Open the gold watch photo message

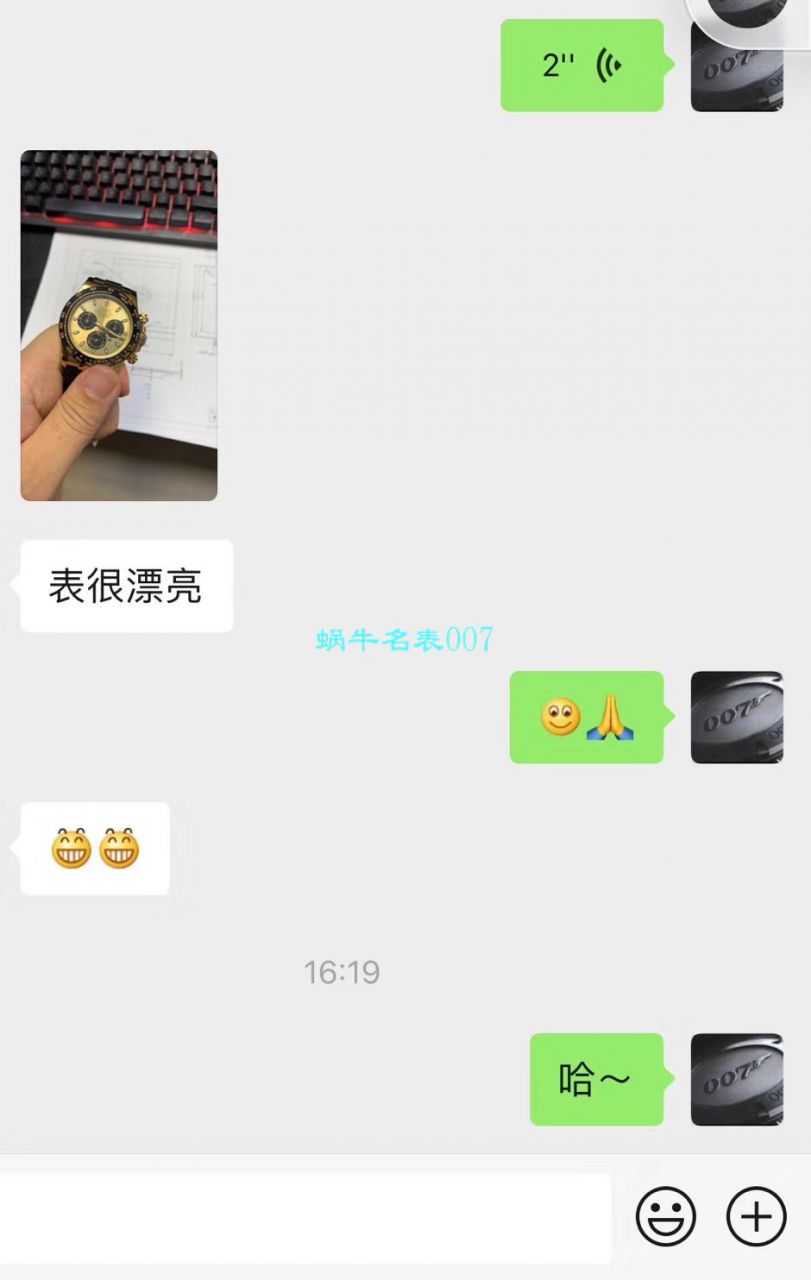pyautogui.click(x=119, y=325)
